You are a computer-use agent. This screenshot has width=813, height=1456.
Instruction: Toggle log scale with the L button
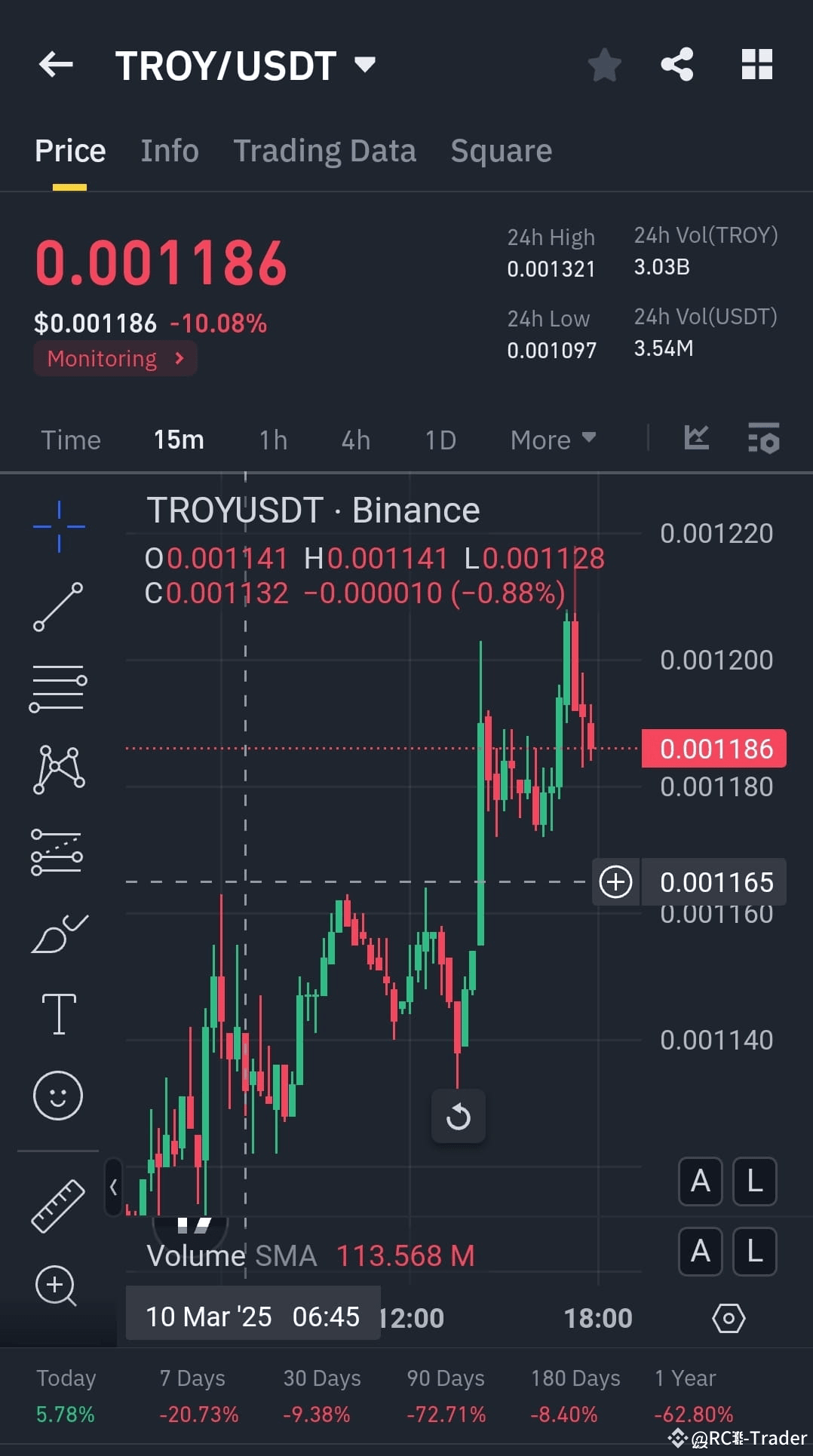(755, 1182)
